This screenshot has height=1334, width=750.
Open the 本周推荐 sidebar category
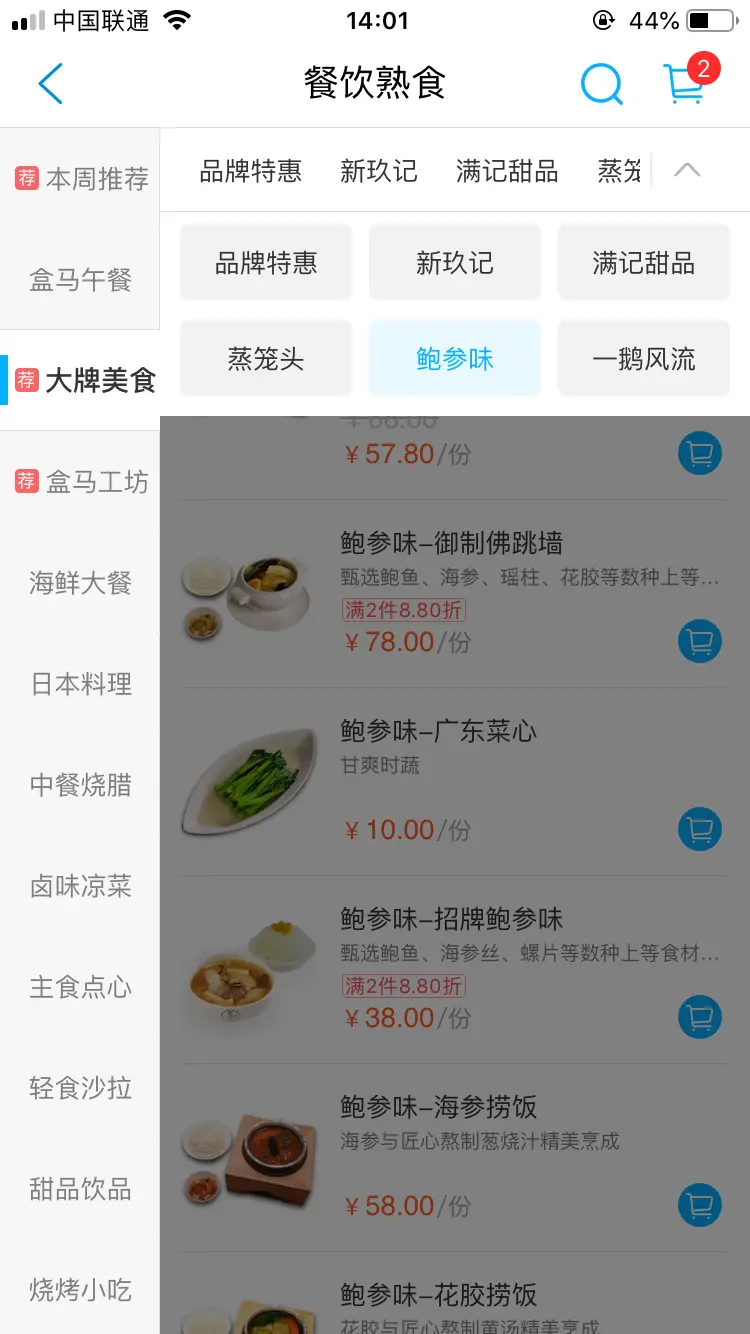click(80, 180)
